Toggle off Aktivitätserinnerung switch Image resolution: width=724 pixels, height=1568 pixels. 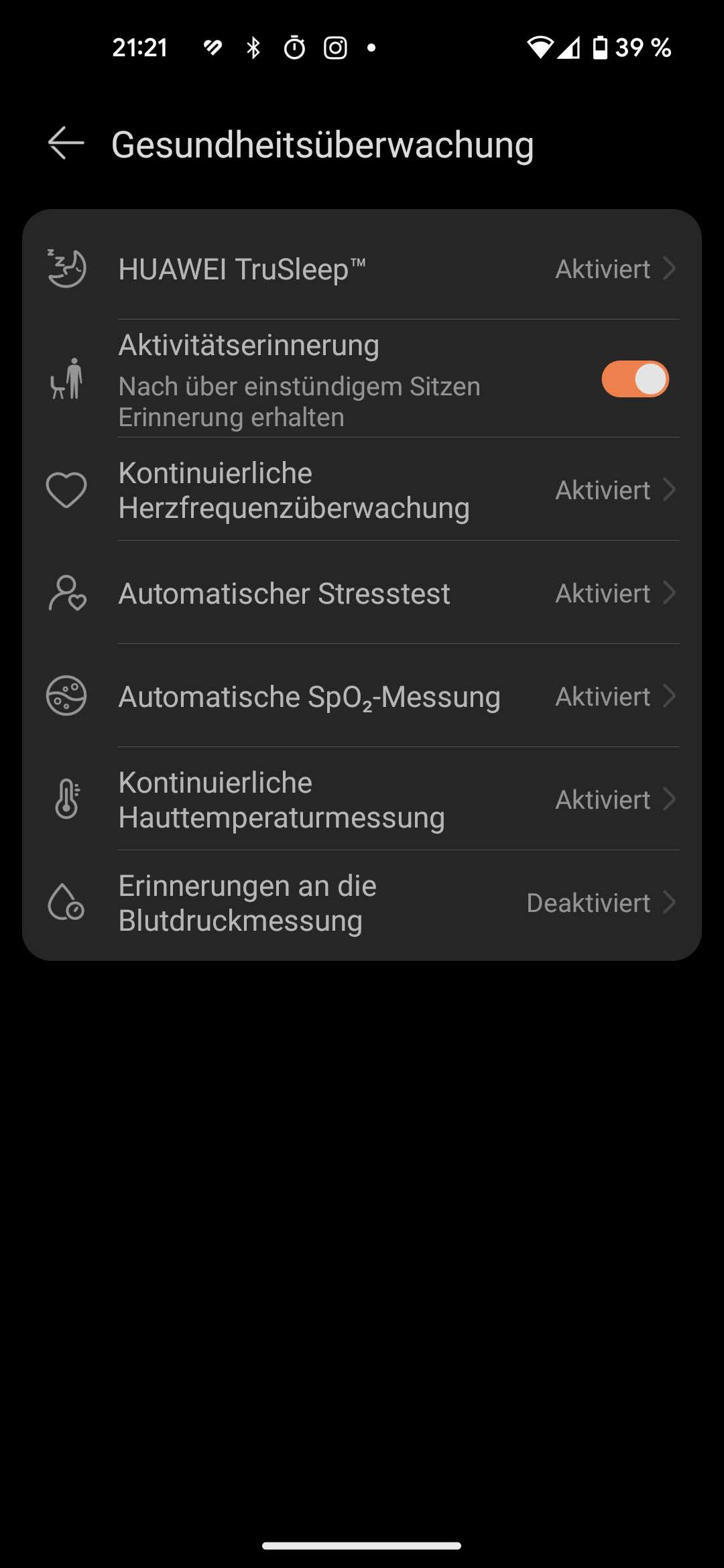(x=634, y=379)
